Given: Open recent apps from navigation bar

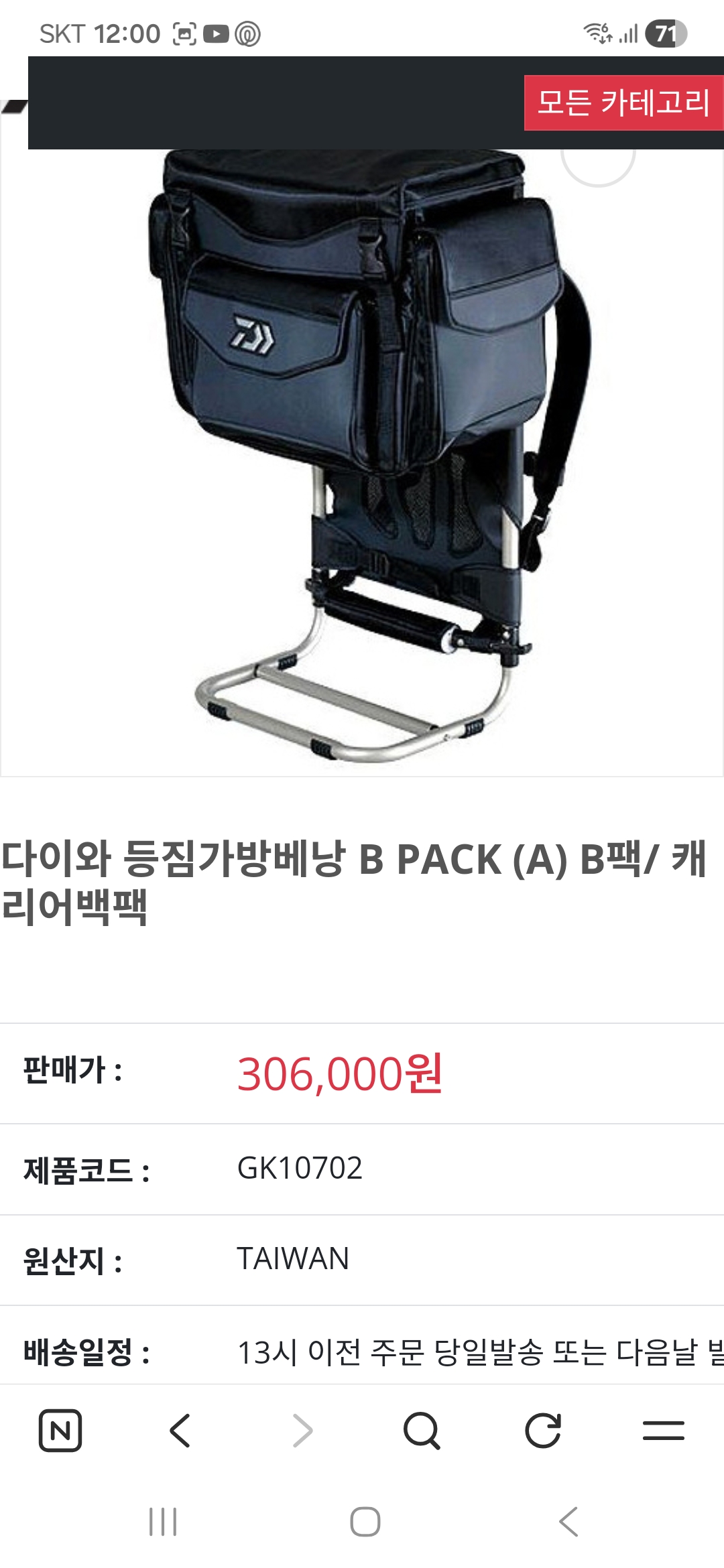Looking at the screenshot, I should click(163, 1521).
